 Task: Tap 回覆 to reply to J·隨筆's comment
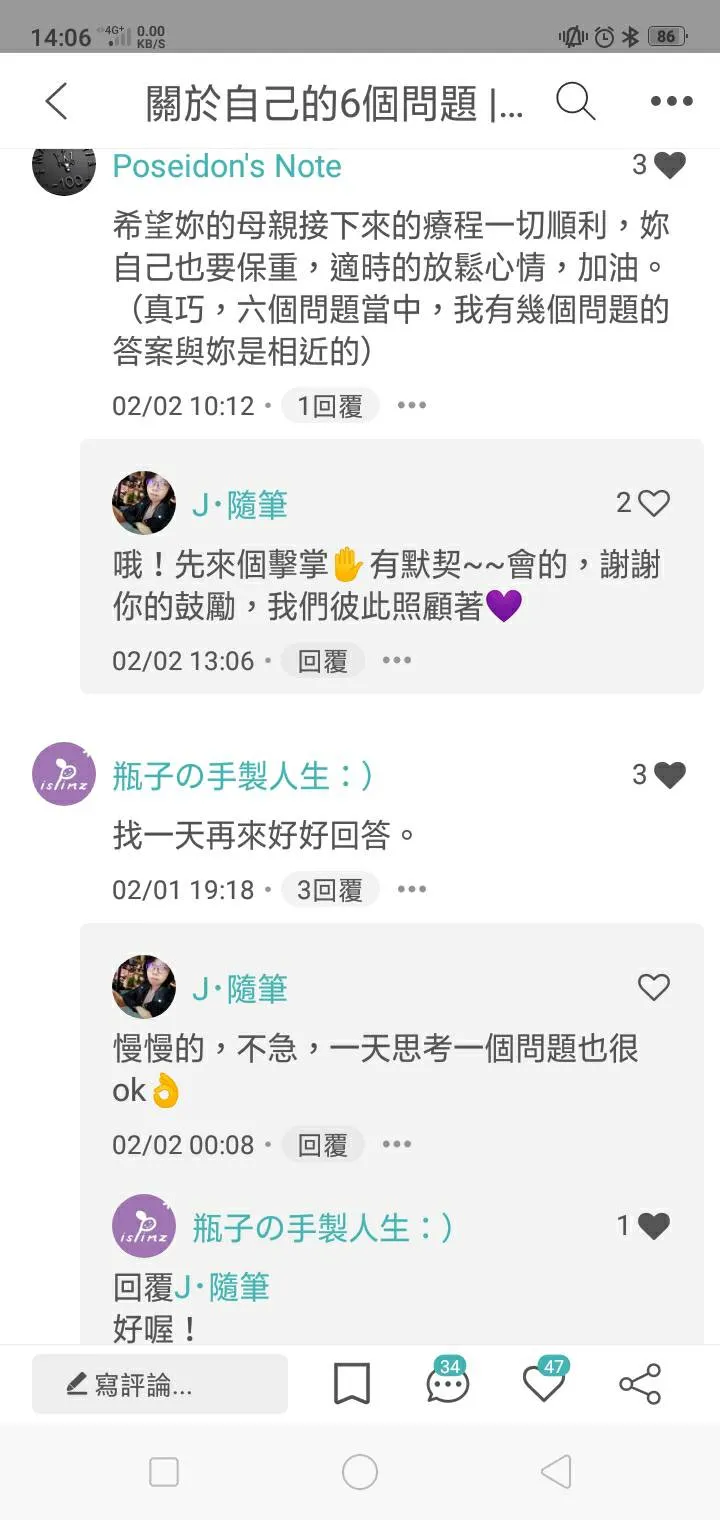[x=322, y=660]
